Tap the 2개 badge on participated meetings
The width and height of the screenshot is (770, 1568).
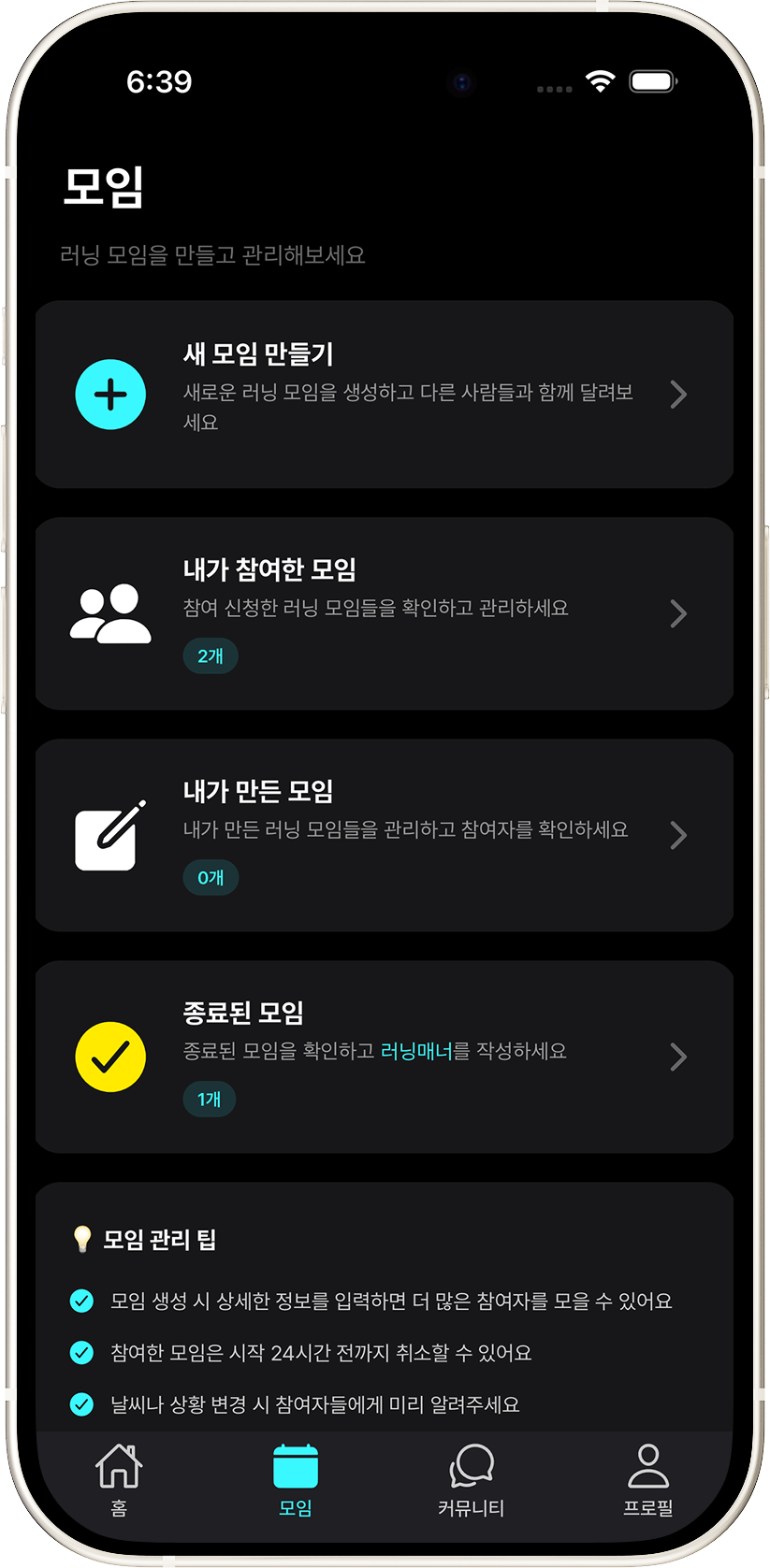(211, 655)
